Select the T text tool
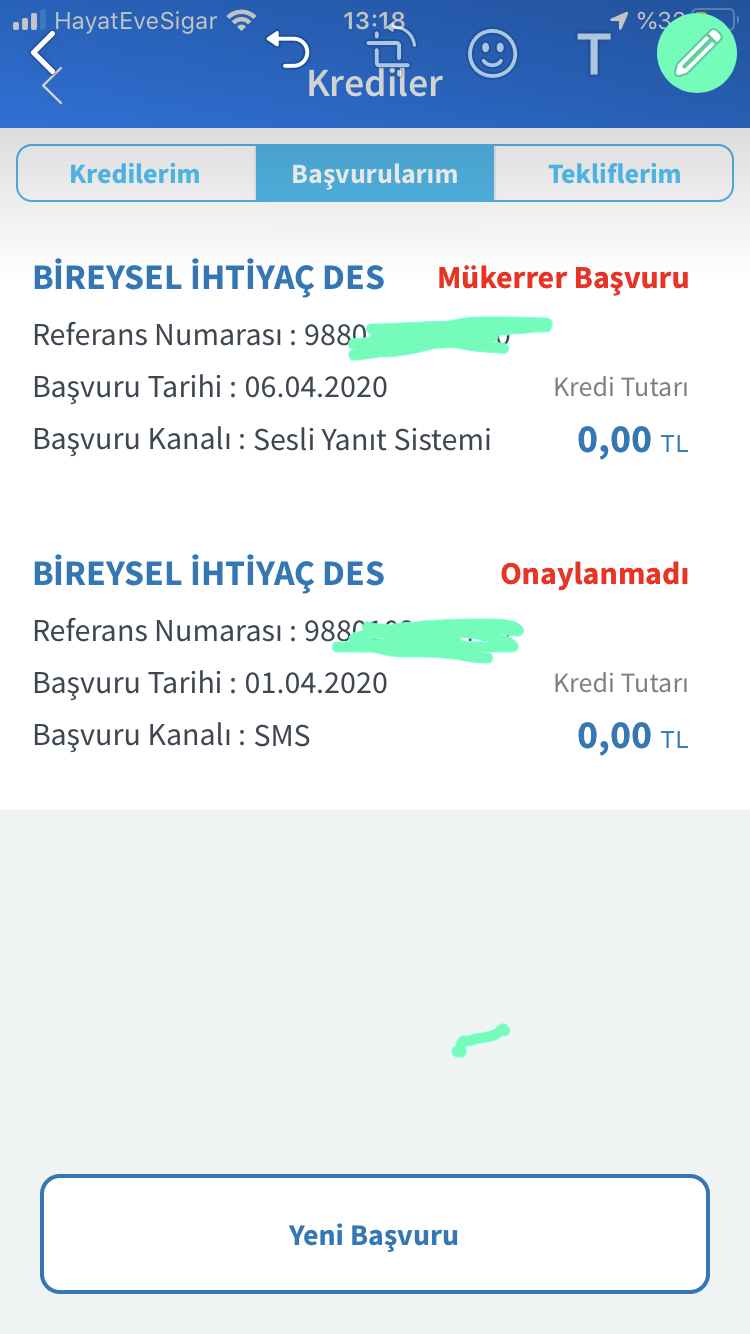The width and height of the screenshot is (750, 1334). point(594,53)
